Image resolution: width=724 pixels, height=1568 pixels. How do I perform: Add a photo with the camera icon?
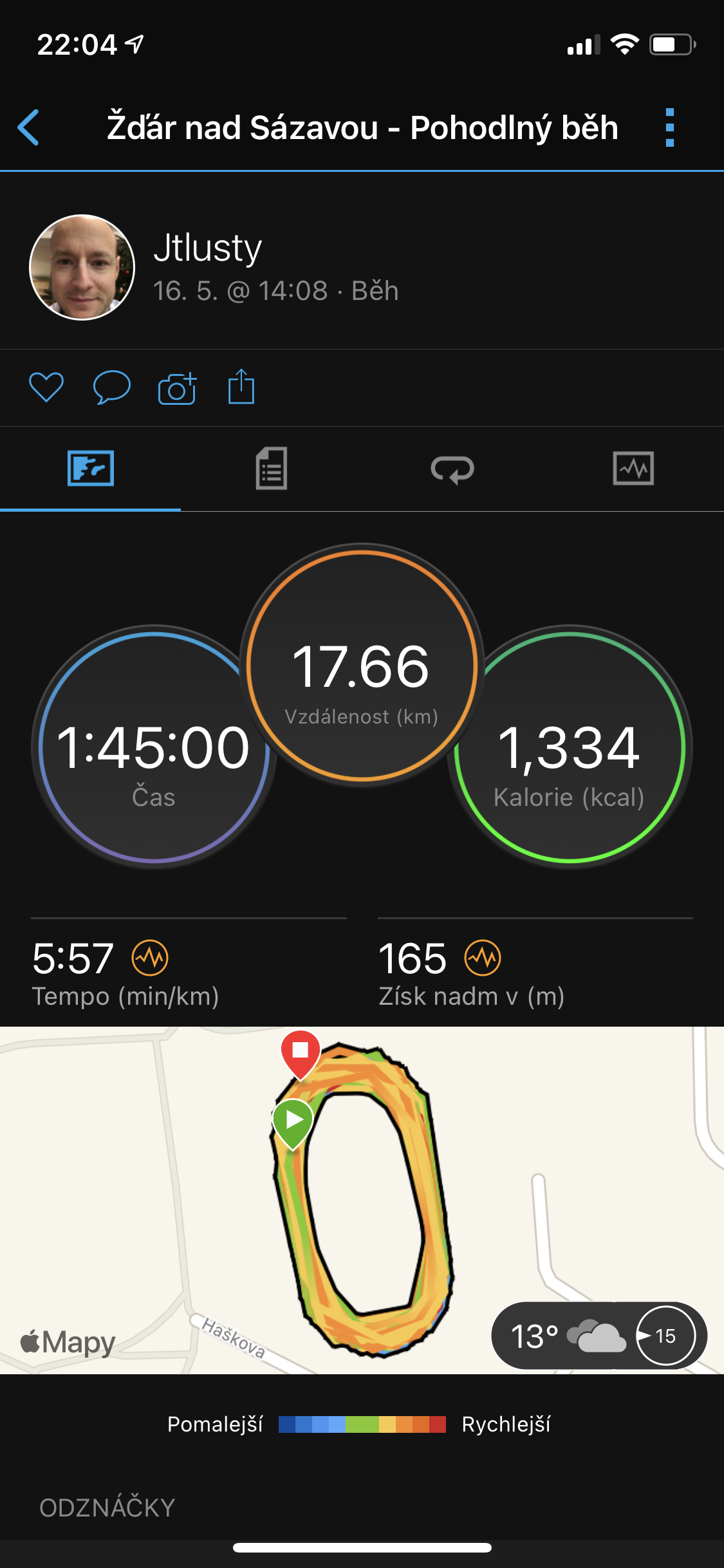177,388
